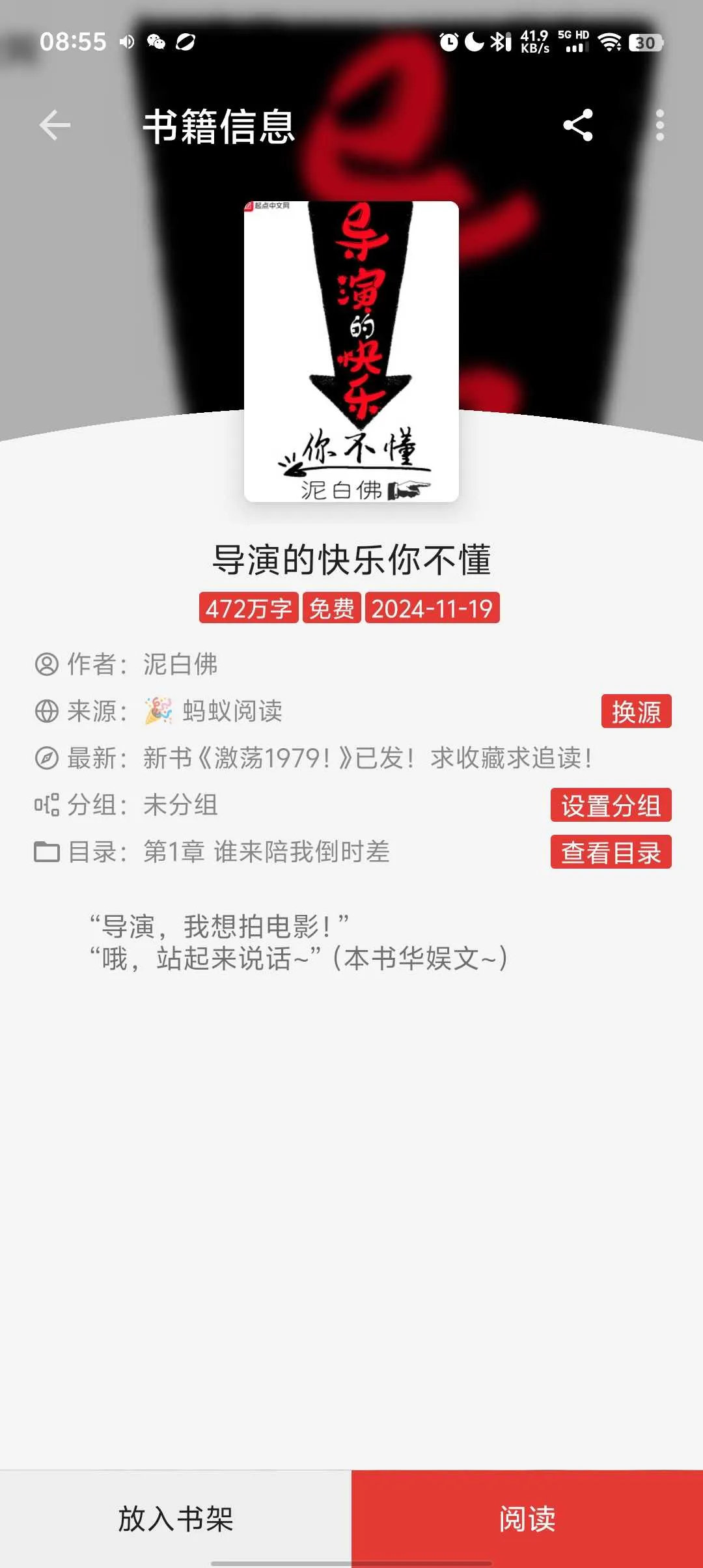703x1568 pixels.
Task: Search by author 泥白佛
Action: coord(180,664)
